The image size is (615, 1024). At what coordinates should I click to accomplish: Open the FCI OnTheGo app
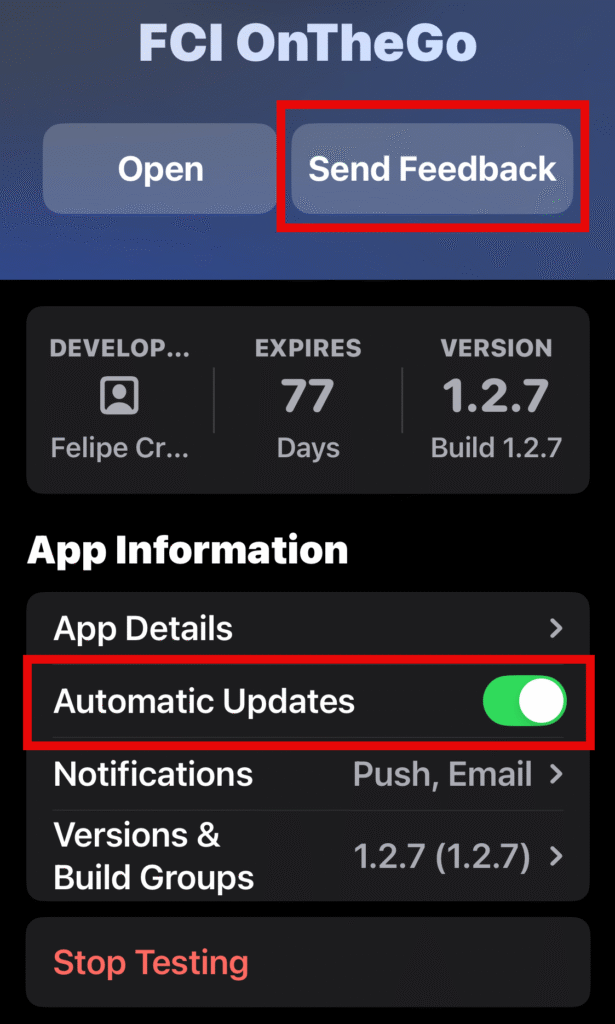point(160,169)
